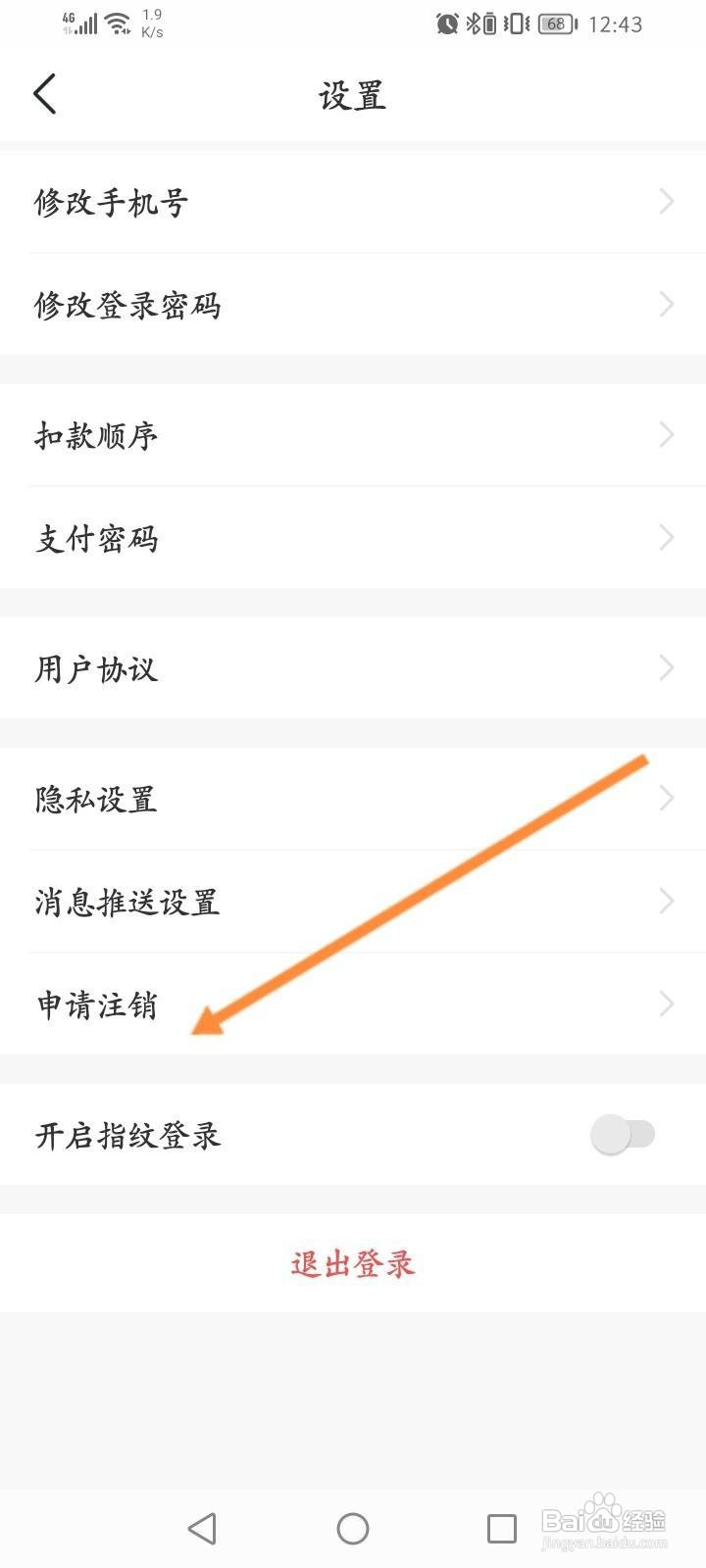
Task: Tap the alarm clock status bar icon
Action: coord(446,24)
